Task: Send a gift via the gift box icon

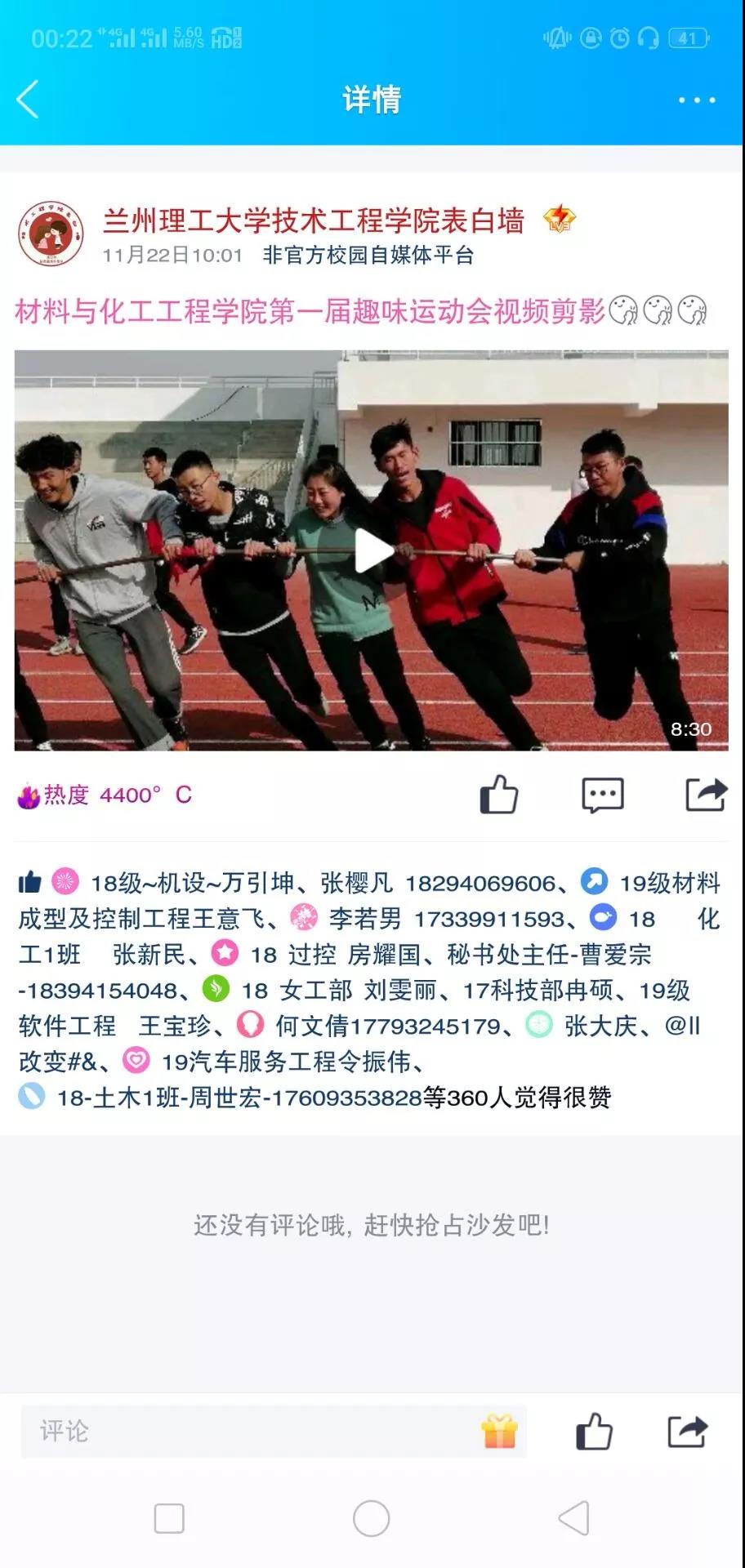Action: click(499, 1432)
